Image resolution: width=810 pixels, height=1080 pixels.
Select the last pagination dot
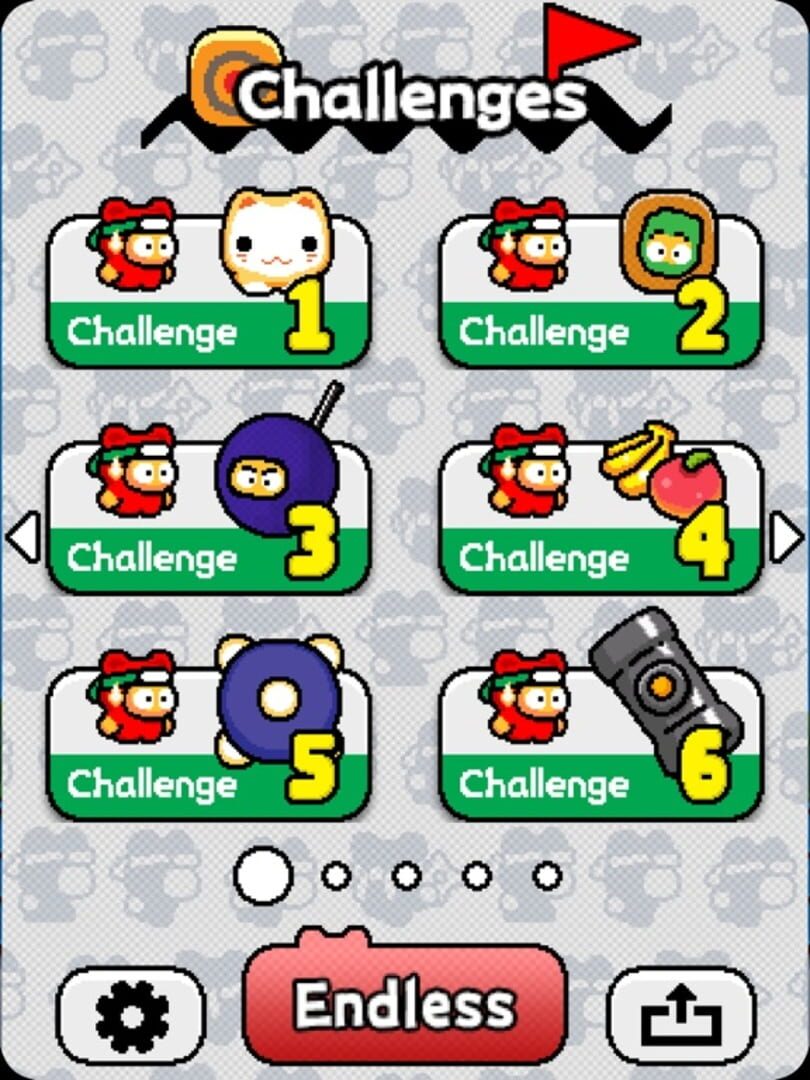(x=546, y=874)
